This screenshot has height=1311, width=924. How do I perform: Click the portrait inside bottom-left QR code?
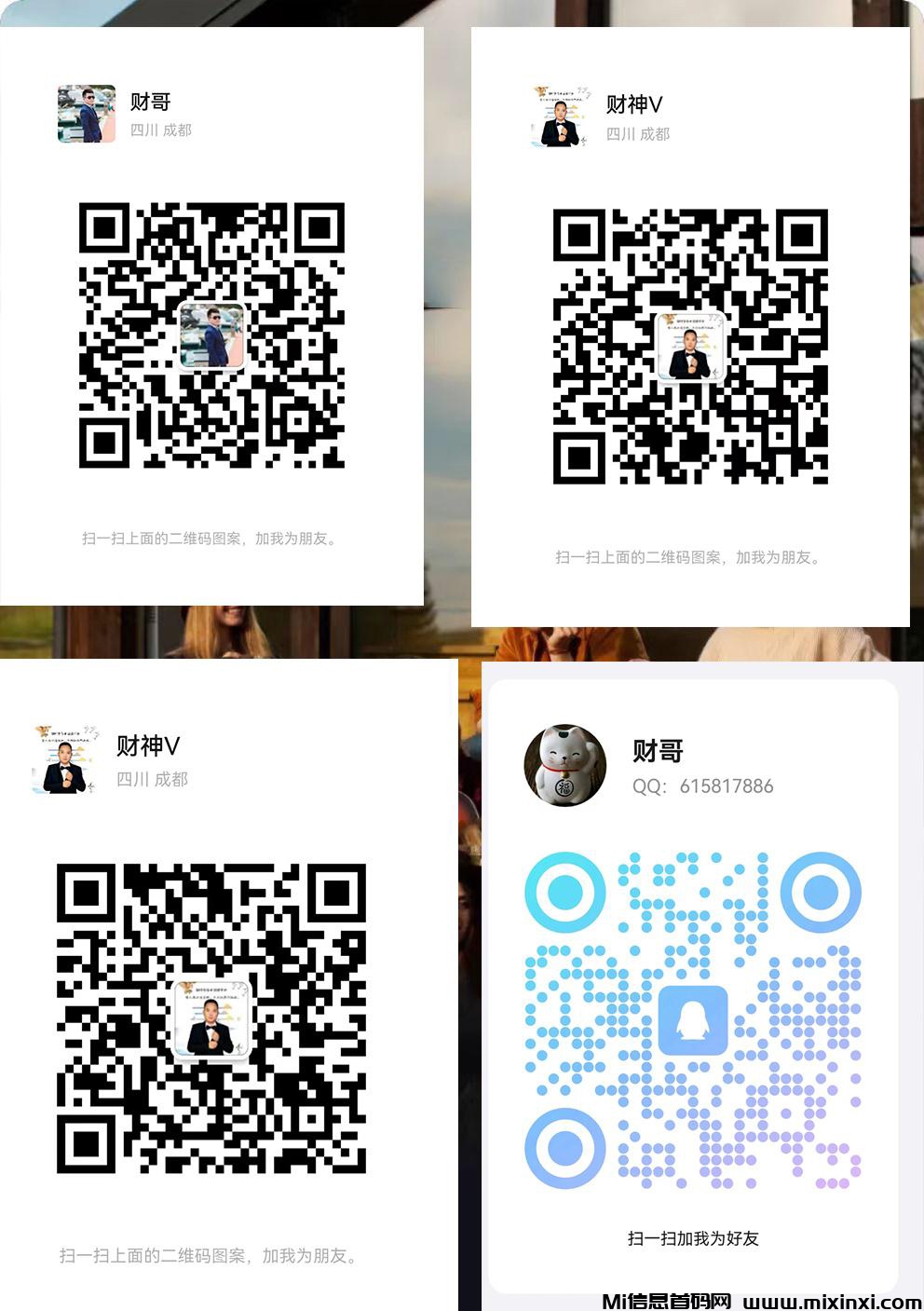[x=212, y=1018]
